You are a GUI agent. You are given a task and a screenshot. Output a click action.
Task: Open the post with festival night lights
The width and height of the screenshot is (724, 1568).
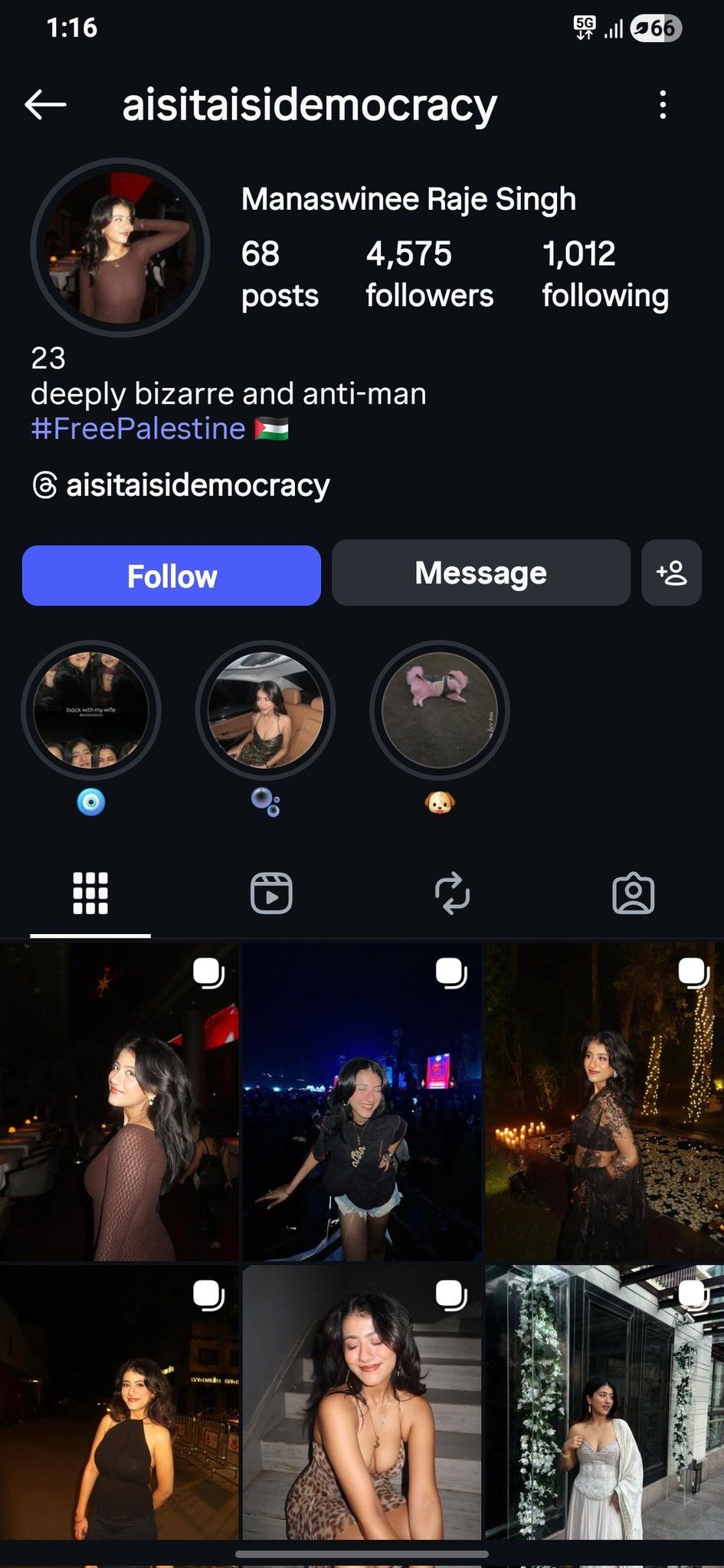coord(362,1102)
